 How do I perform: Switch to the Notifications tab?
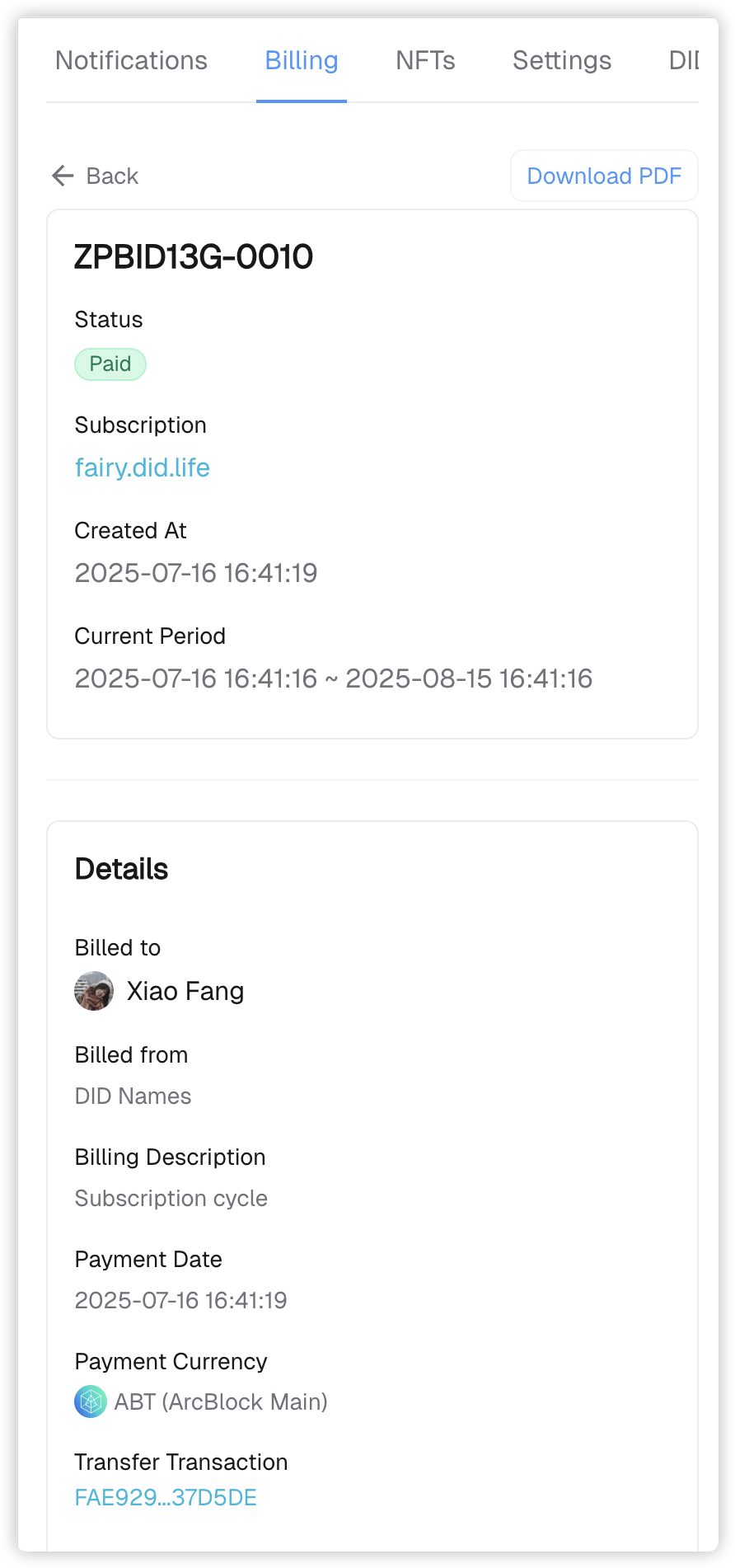(x=131, y=61)
